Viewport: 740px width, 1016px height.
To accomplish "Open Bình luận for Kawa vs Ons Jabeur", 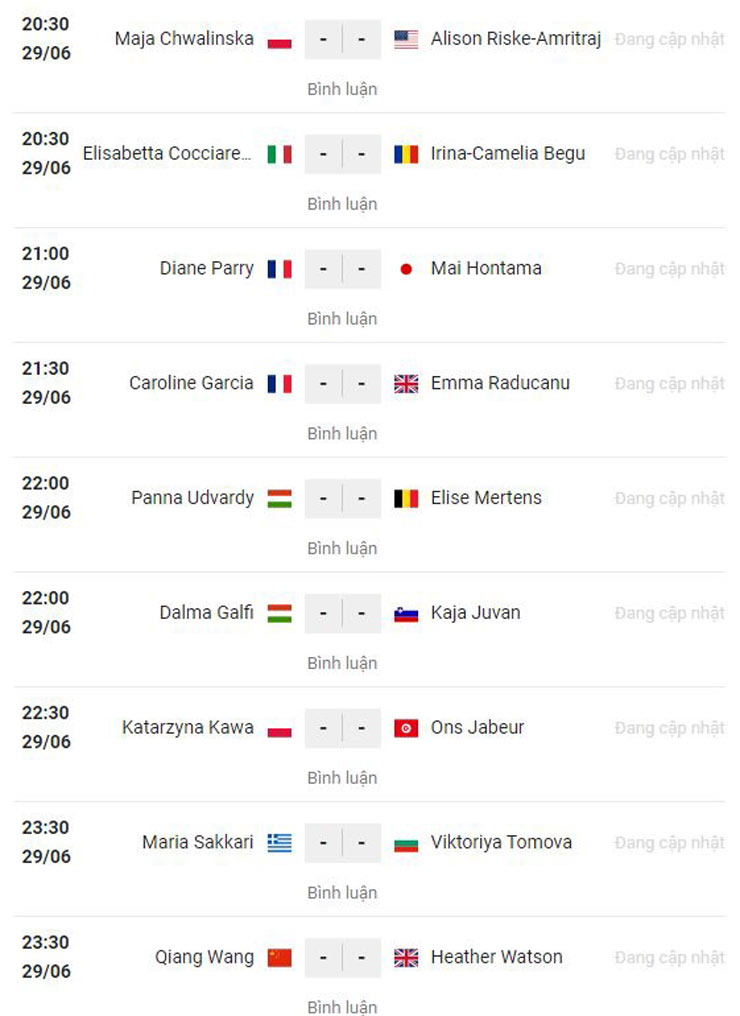I will click(342, 778).
